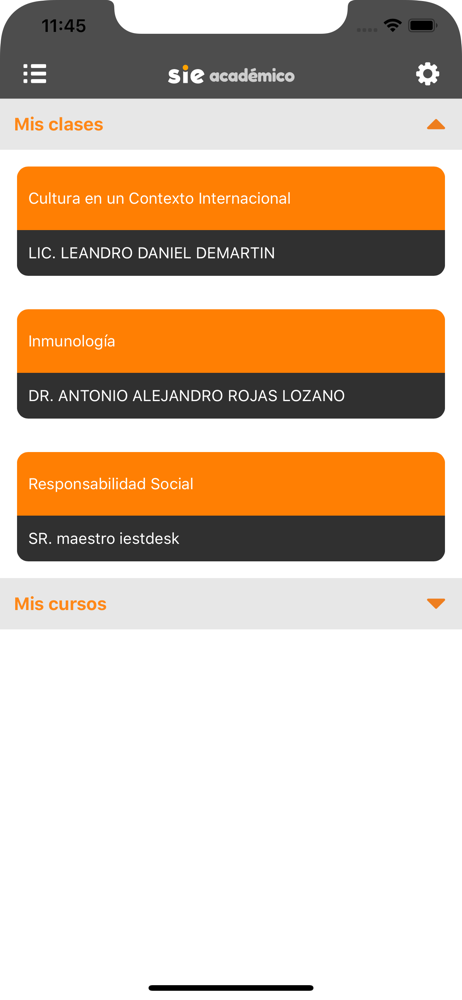
Task: Open the list menu icon
Action: [x=34, y=74]
